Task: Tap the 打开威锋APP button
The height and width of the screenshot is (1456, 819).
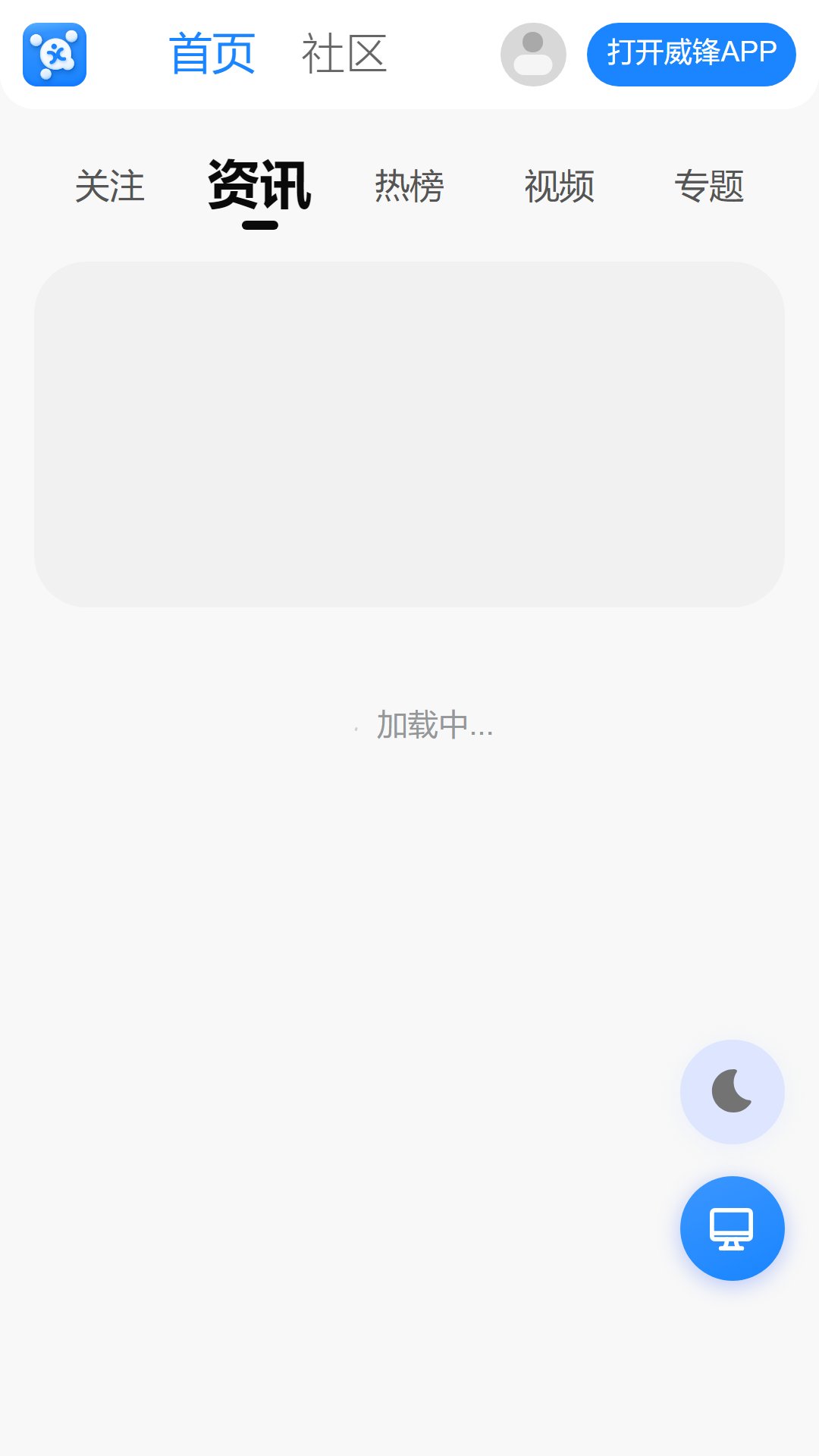Action: tap(692, 55)
